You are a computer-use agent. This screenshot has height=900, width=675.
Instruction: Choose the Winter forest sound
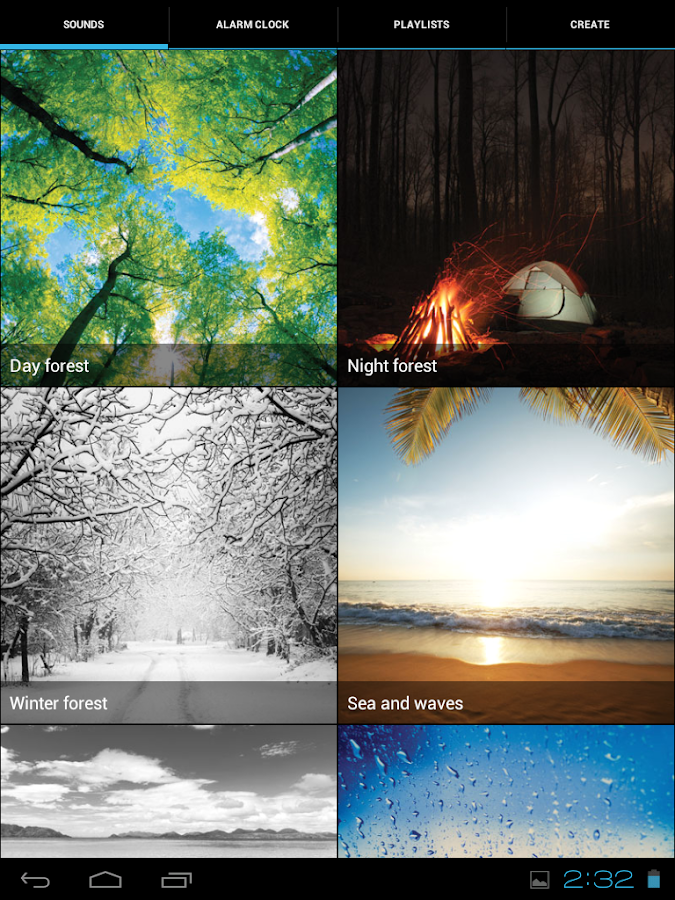[x=168, y=555]
